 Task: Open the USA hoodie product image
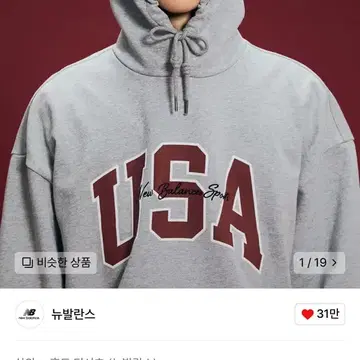pyautogui.click(x=180, y=144)
